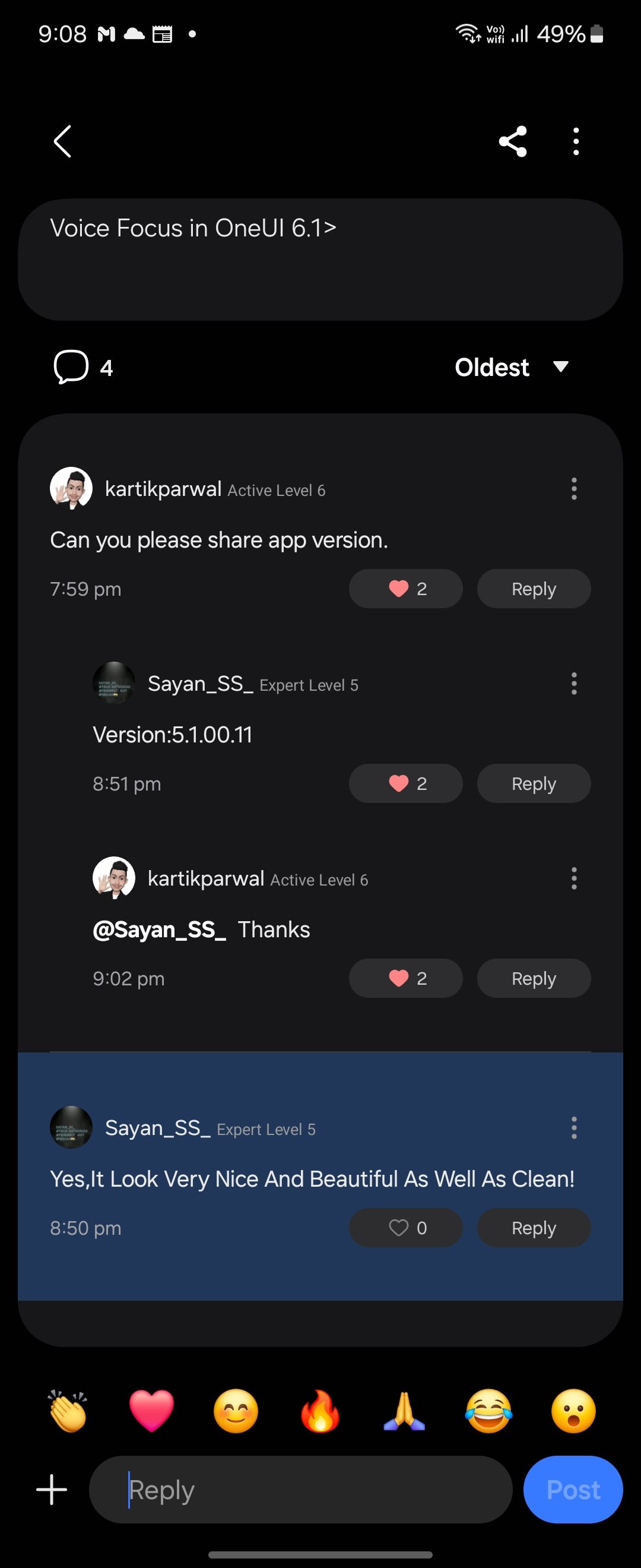Viewport: 641px width, 1568px height.
Task: Tap the pink heart reaction emoji
Action: pos(151,1411)
